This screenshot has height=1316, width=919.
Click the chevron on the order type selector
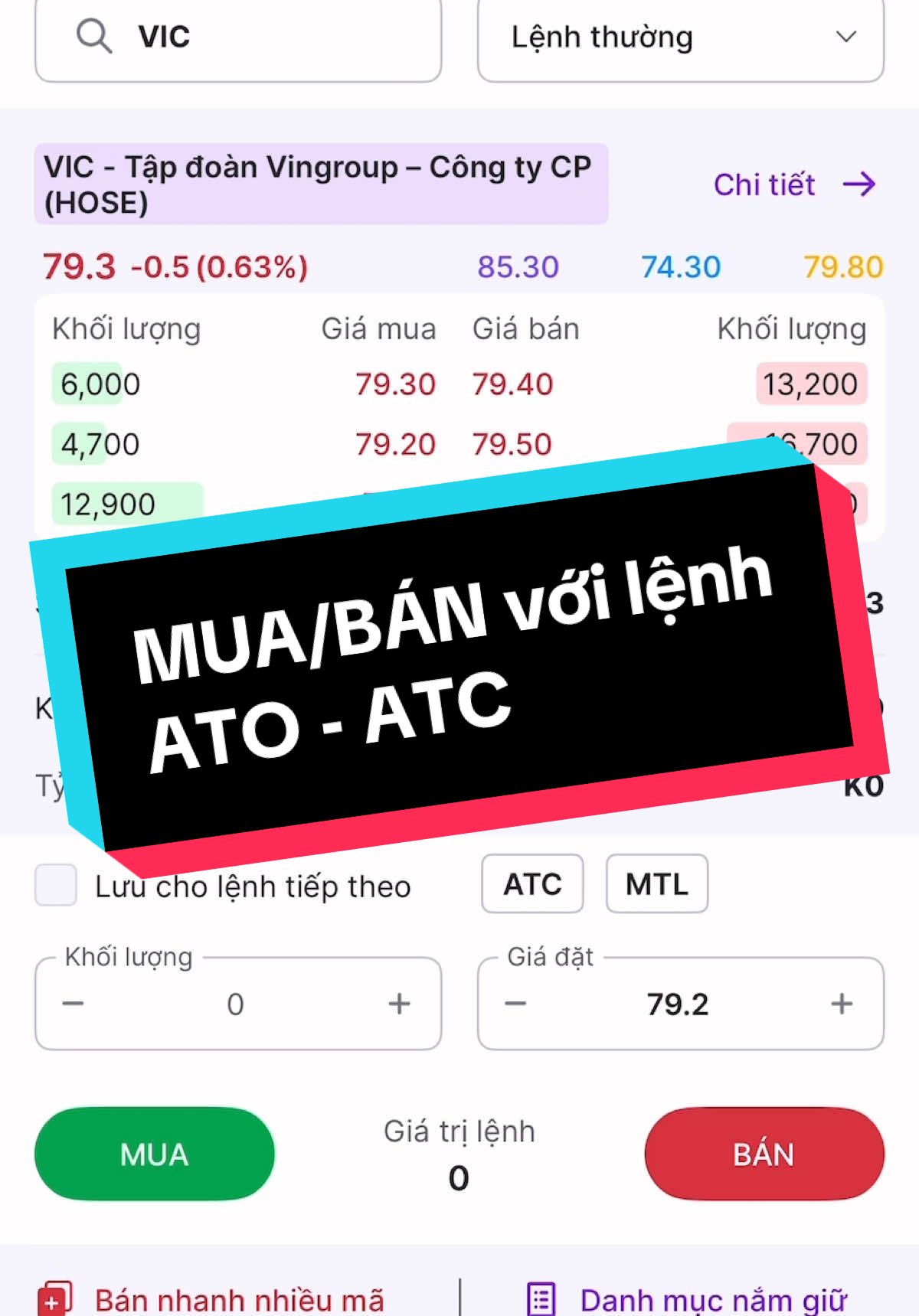point(845,36)
